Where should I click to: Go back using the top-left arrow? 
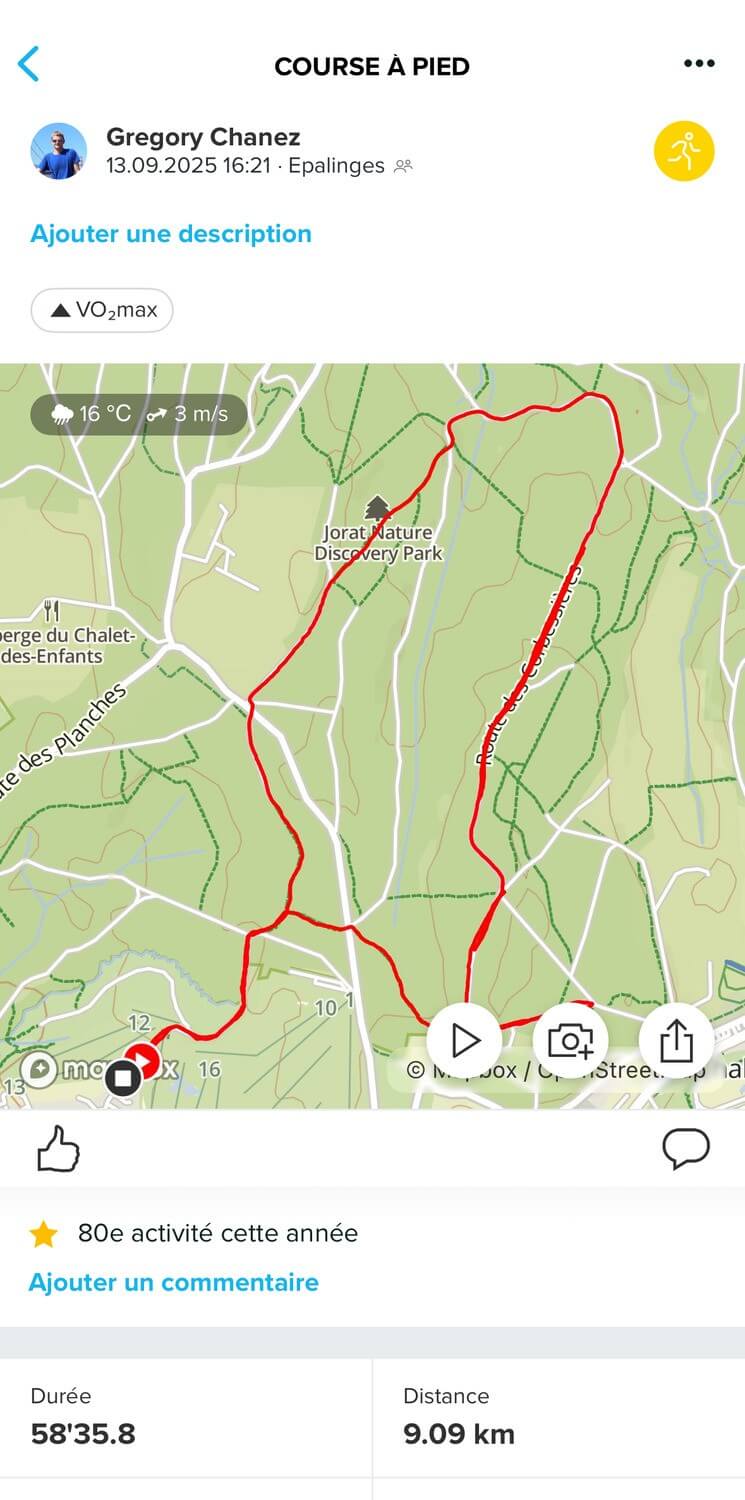tap(29, 64)
